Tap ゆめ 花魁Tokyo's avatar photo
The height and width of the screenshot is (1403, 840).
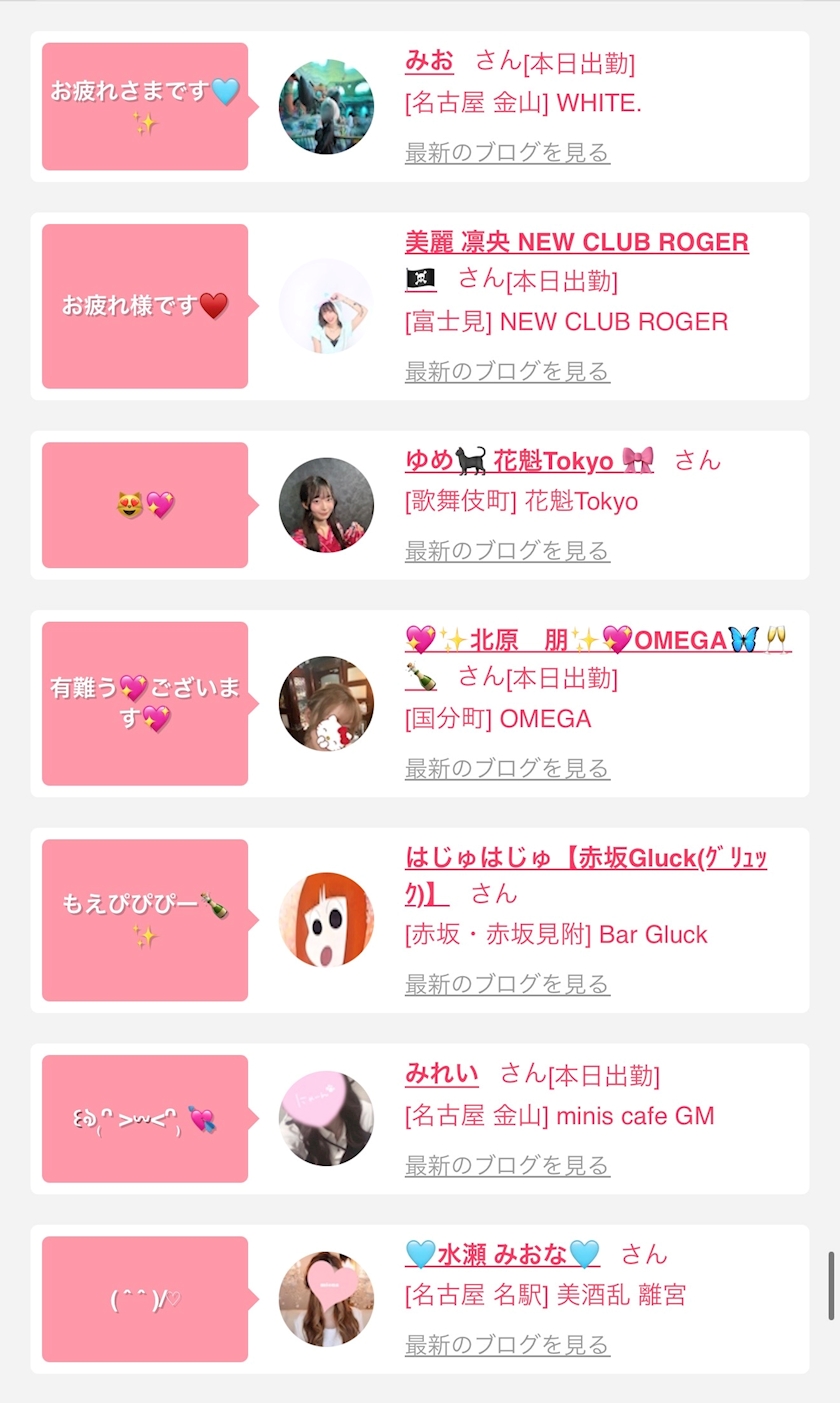[326, 505]
